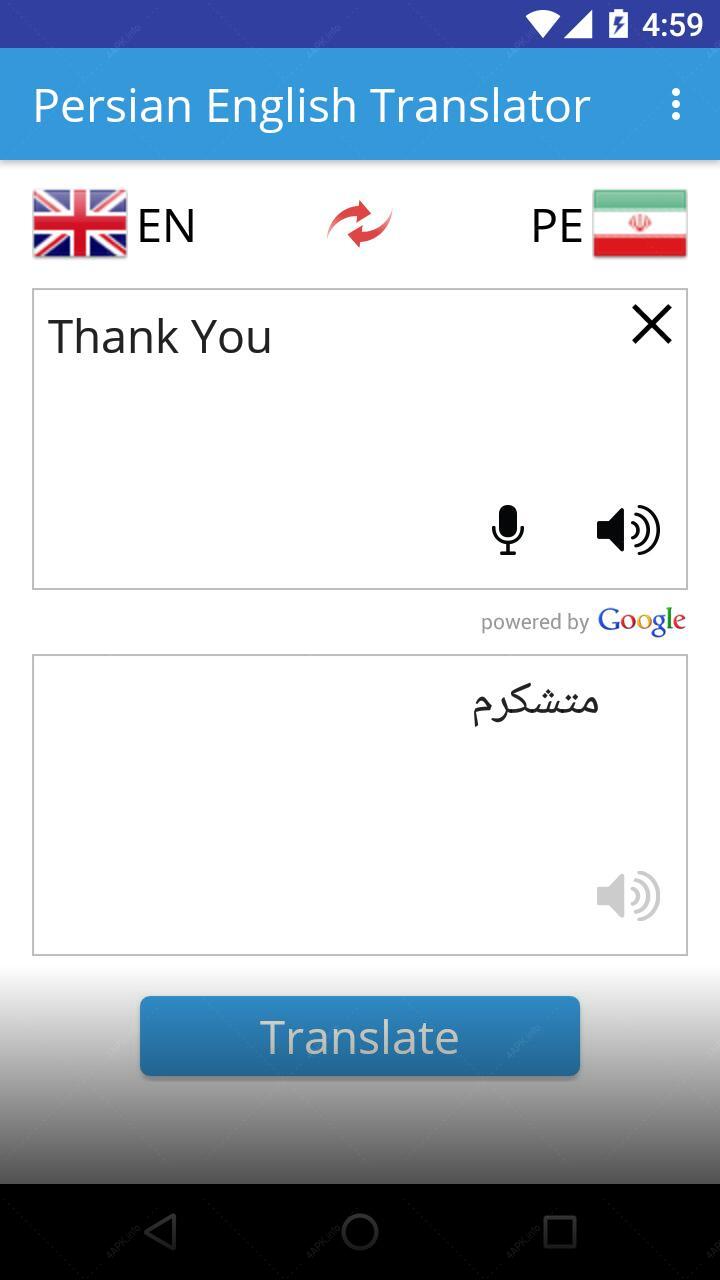Swap the translation languages
Image resolution: width=720 pixels, height=1280 pixels.
coord(359,224)
